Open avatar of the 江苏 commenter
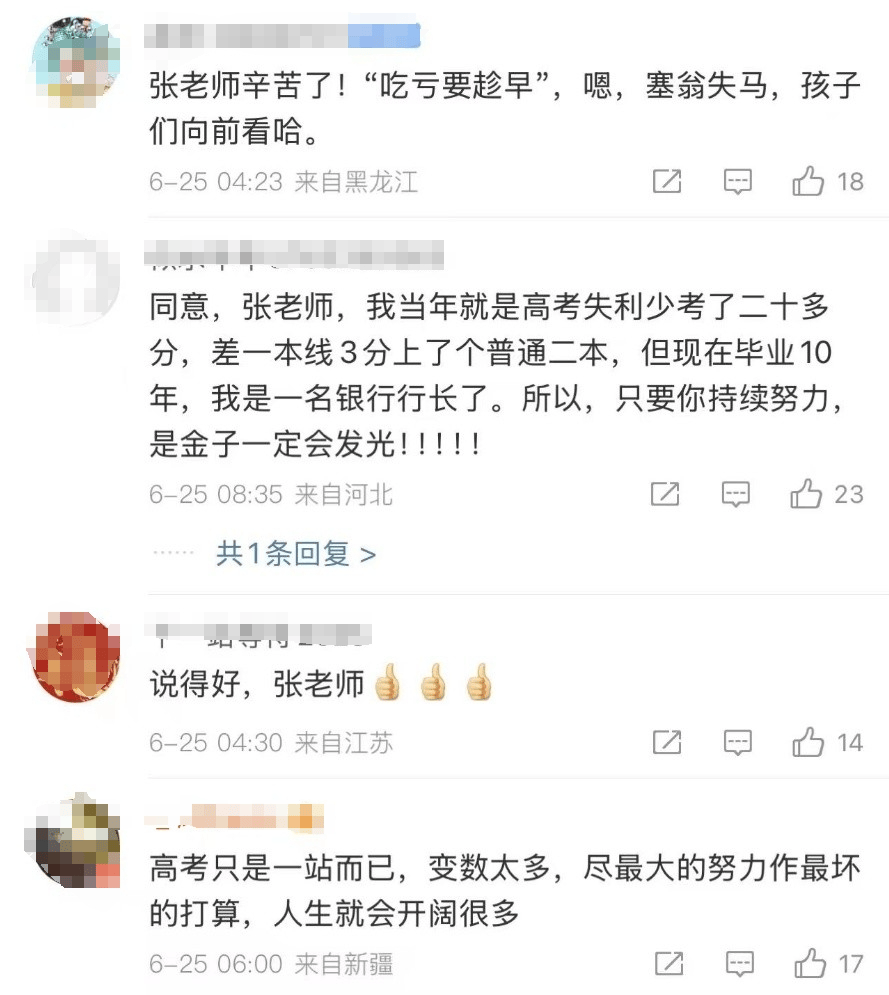The height and width of the screenshot is (995, 889). point(76,658)
